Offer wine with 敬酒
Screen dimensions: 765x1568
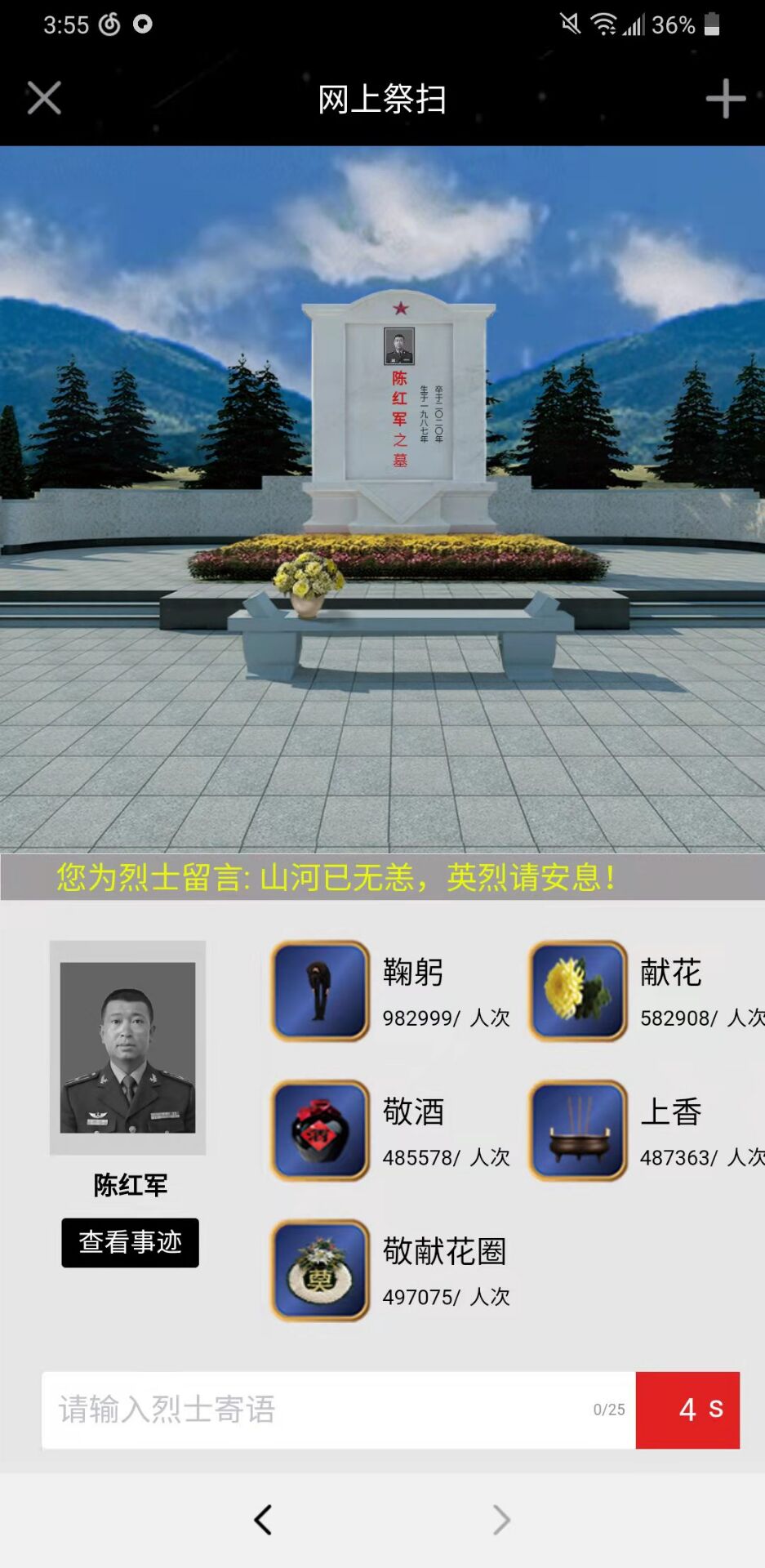(x=321, y=1130)
